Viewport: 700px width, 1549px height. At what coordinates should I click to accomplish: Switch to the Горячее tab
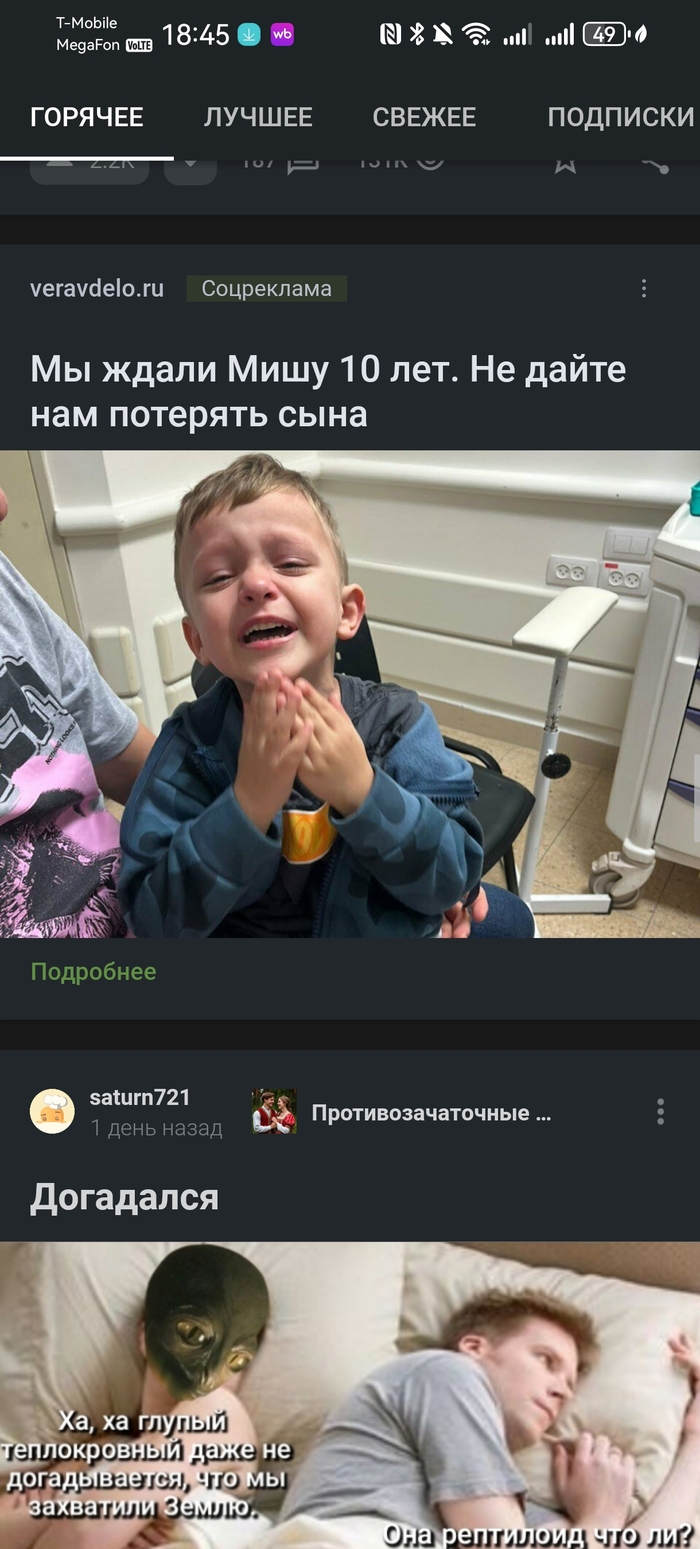pos(87,117)
